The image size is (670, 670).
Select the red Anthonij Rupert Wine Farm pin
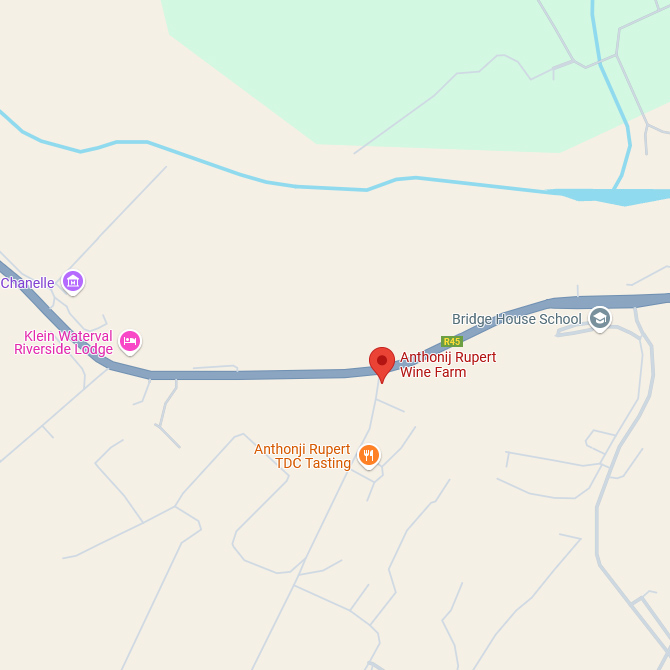click(x=382, y=362)
